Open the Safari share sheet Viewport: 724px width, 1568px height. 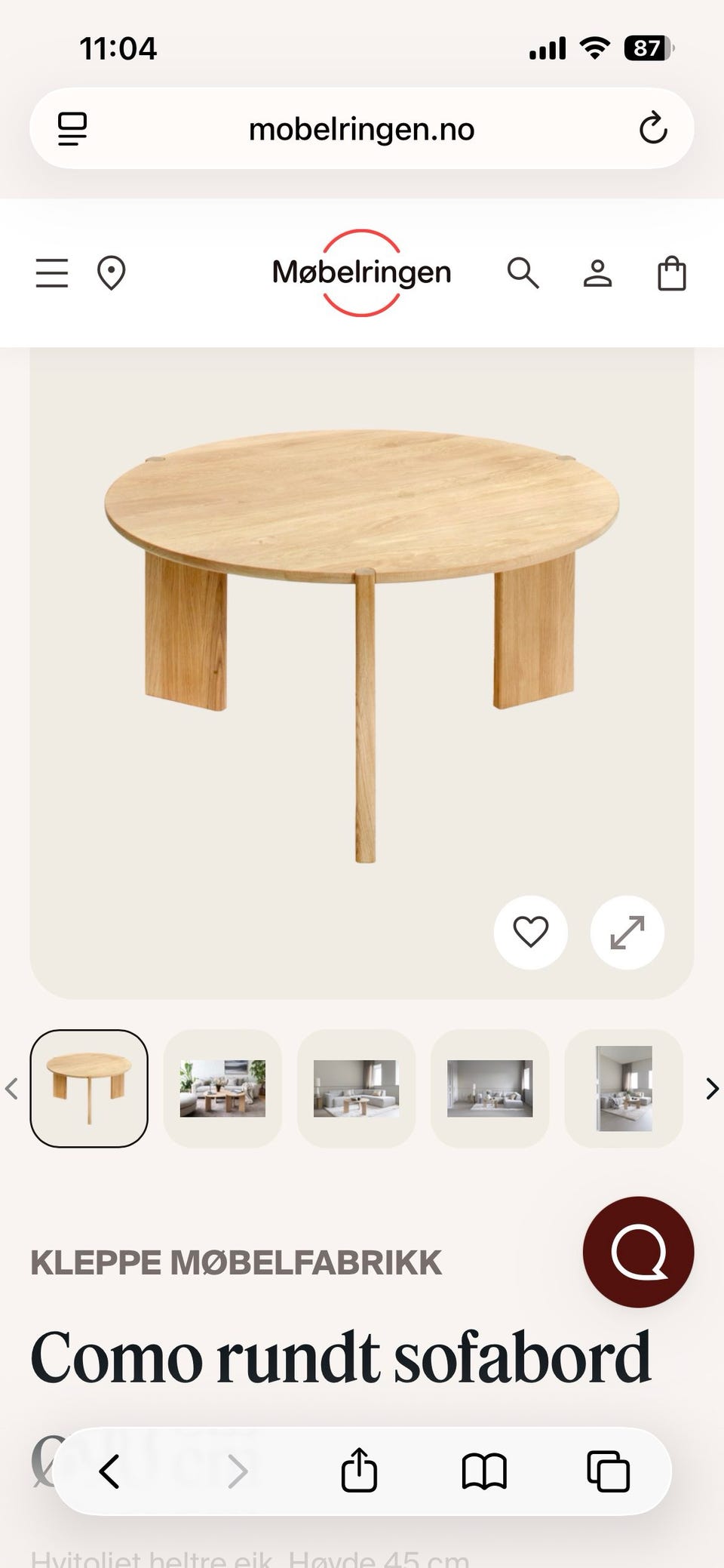coord(359,1471)
